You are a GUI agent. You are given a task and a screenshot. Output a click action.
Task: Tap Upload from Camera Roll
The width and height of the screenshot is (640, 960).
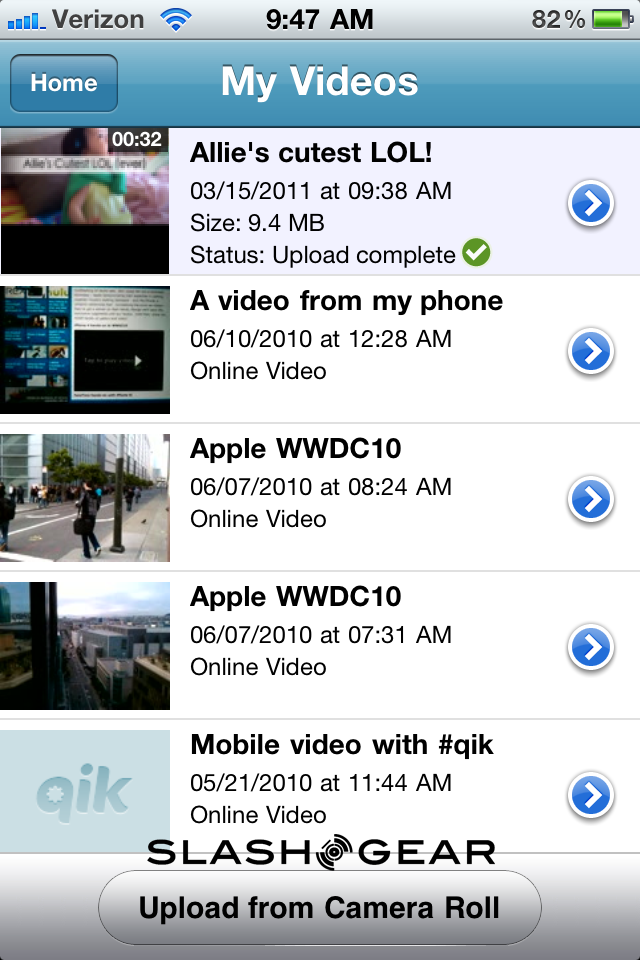click(x=319, y=908)
